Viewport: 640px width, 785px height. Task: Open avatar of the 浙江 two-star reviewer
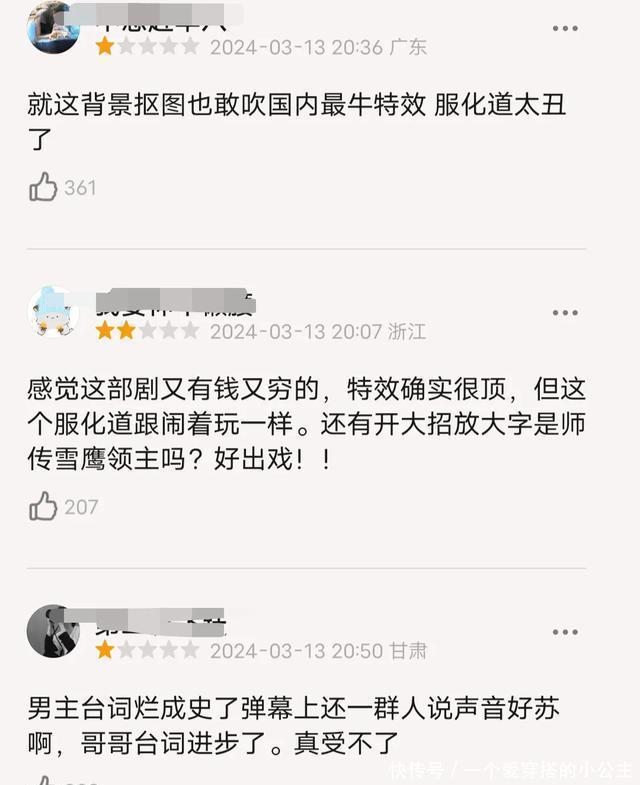point(53,312)
